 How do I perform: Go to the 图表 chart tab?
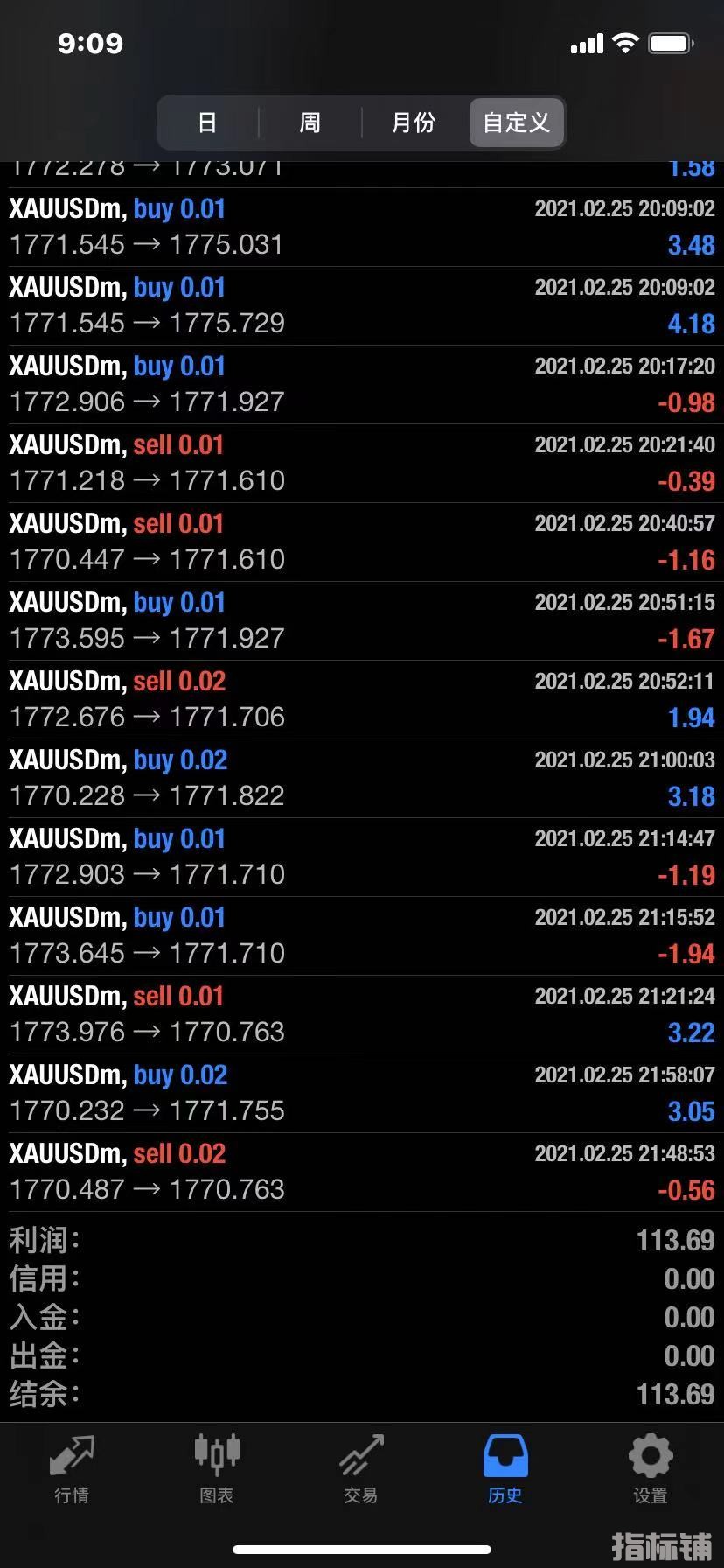(216, 1469)
